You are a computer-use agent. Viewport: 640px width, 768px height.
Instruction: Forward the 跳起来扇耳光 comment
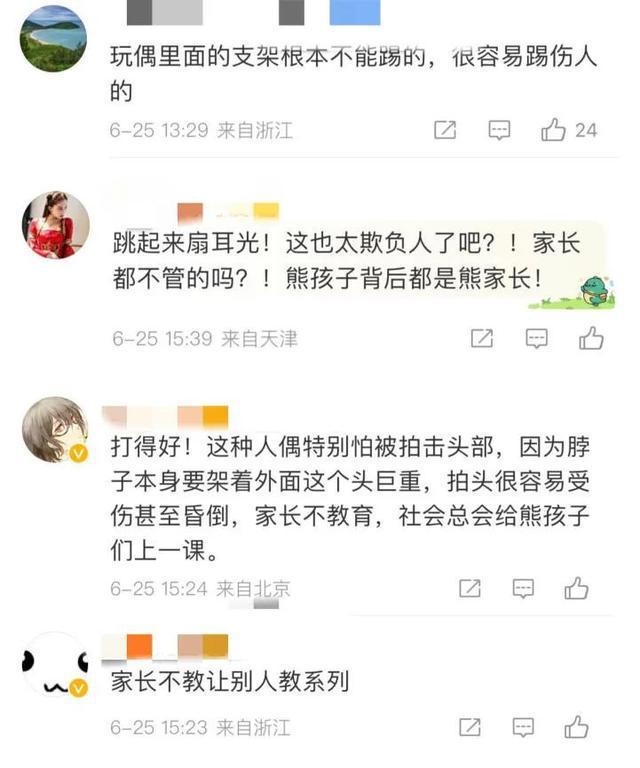(482, 338)
